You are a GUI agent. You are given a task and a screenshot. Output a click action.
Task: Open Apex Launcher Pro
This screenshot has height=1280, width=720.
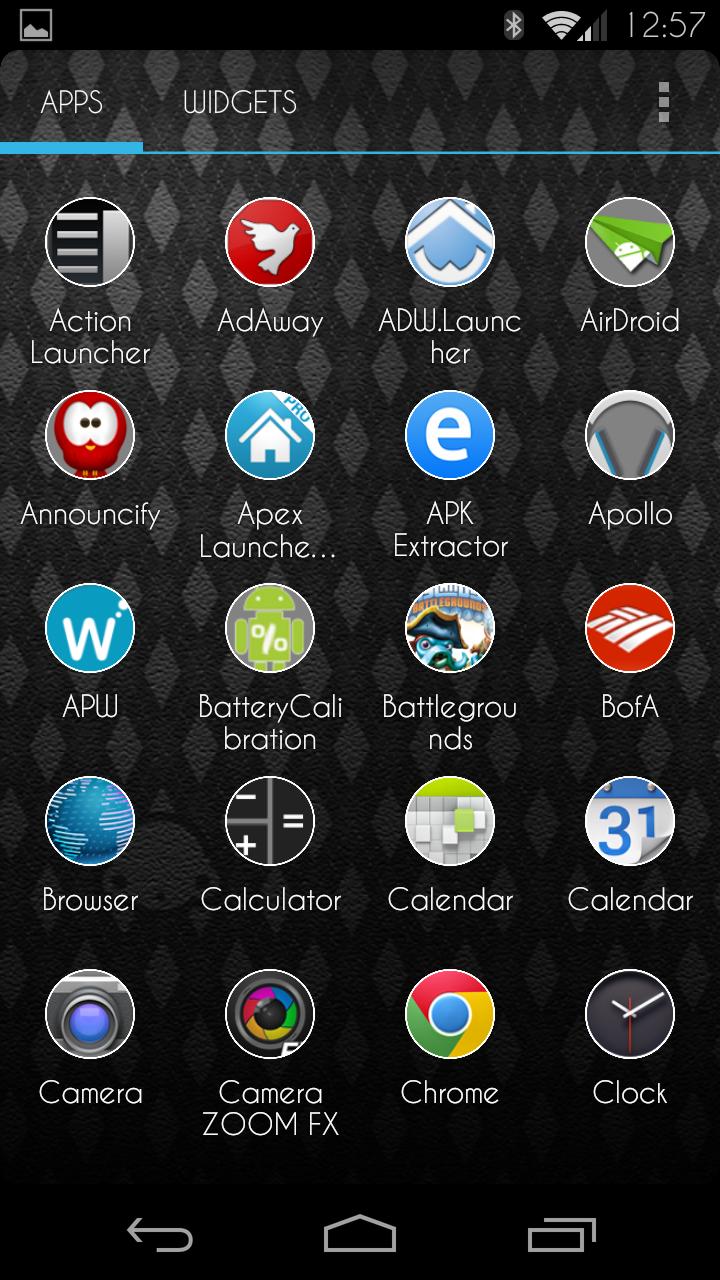270,435
